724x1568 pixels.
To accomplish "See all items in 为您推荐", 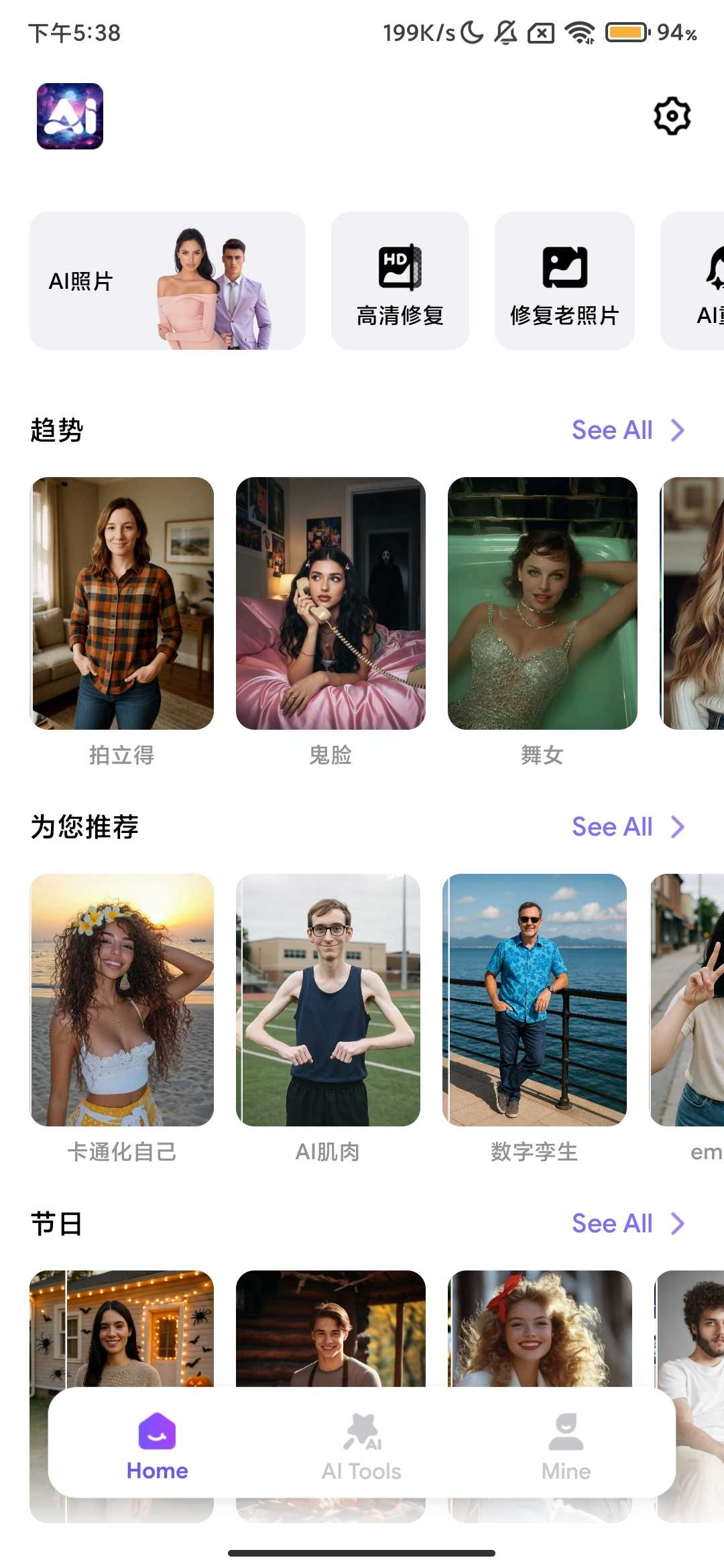I will coord(627,827).
